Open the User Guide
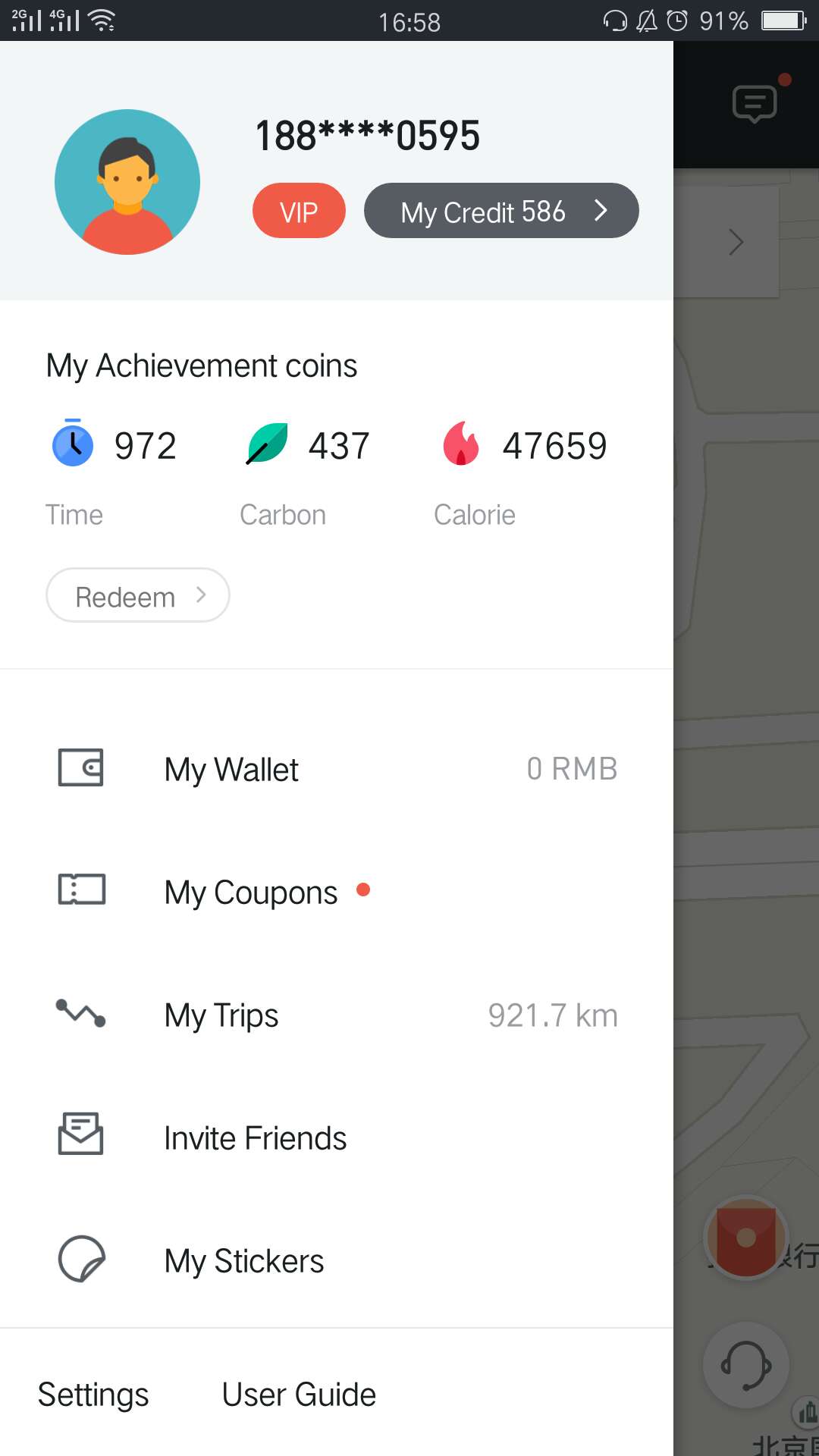The width and height of the screenshot is (819, 1456). point(299,1394)
